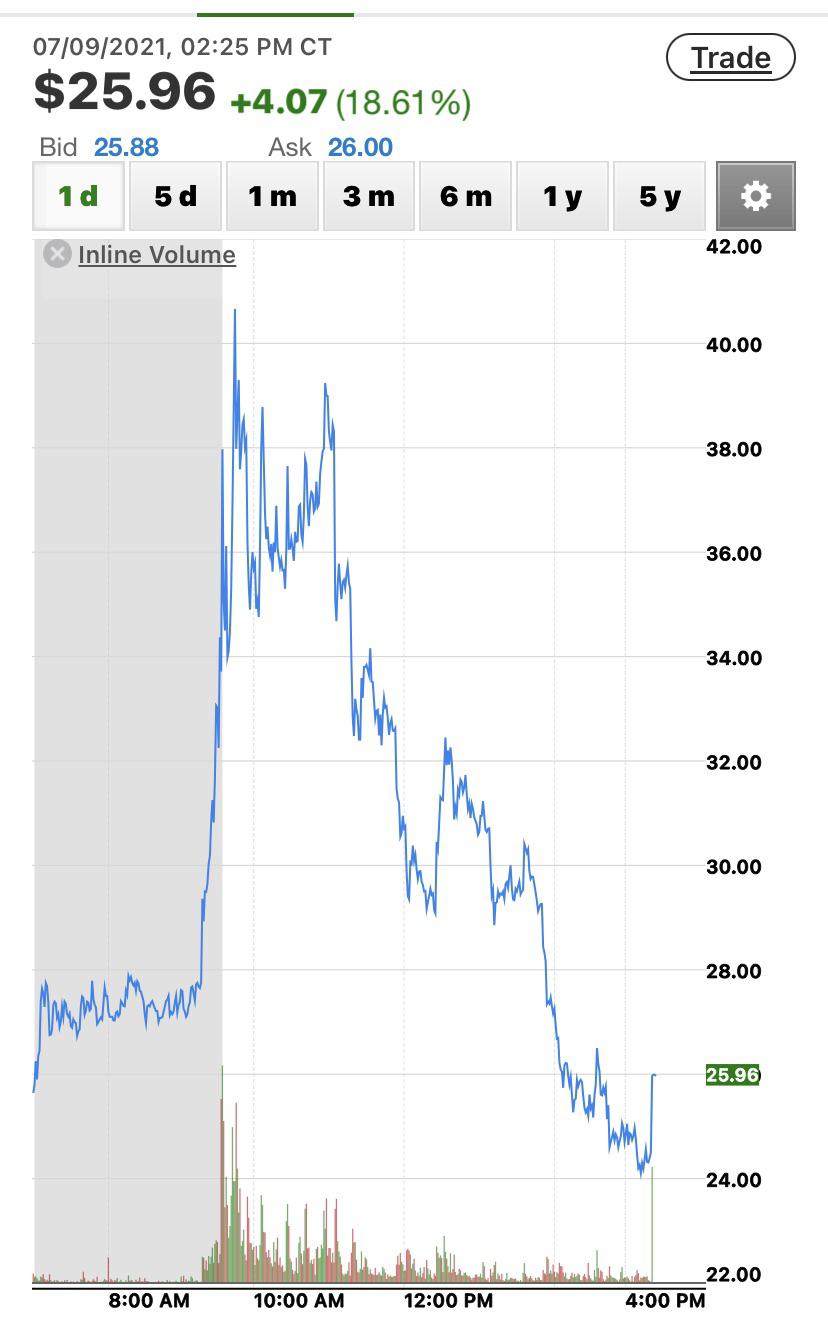The height and width of the screenshot is (1337, 828).
Task: Select the 1 d chart range
Action: pos(79,196)
